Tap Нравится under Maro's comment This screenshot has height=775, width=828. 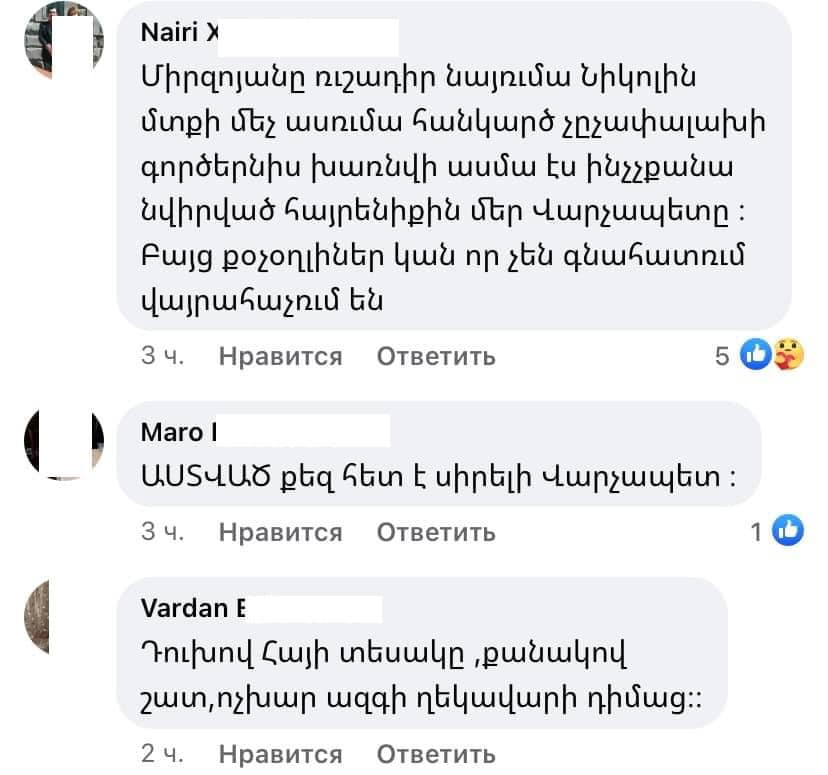(x=280, y=532)
